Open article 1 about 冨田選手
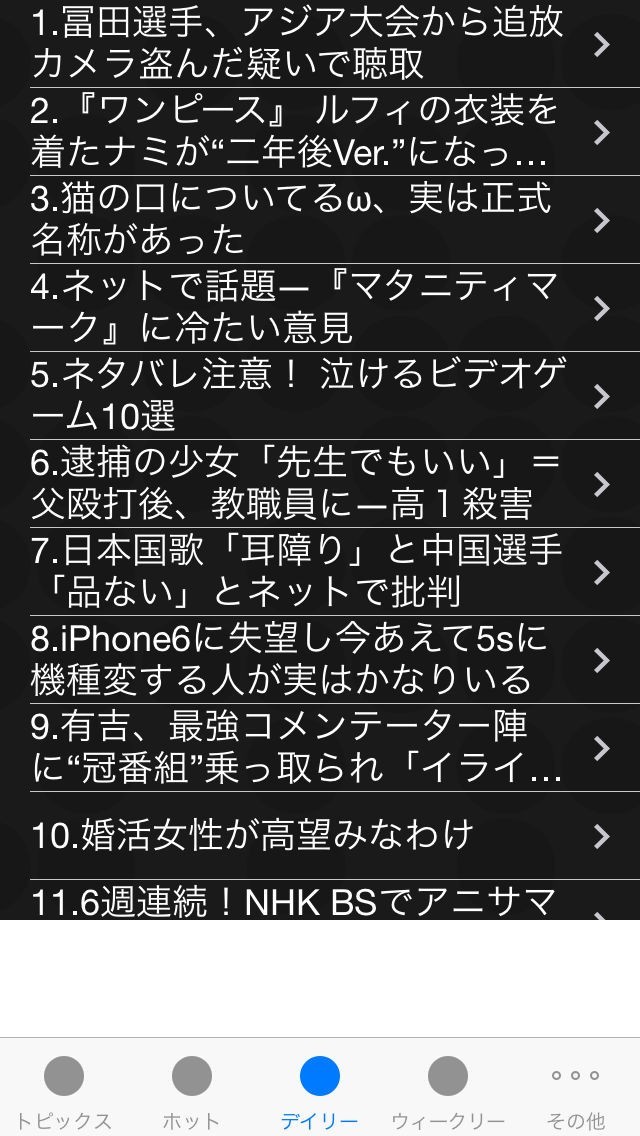 tap(320, 43)
